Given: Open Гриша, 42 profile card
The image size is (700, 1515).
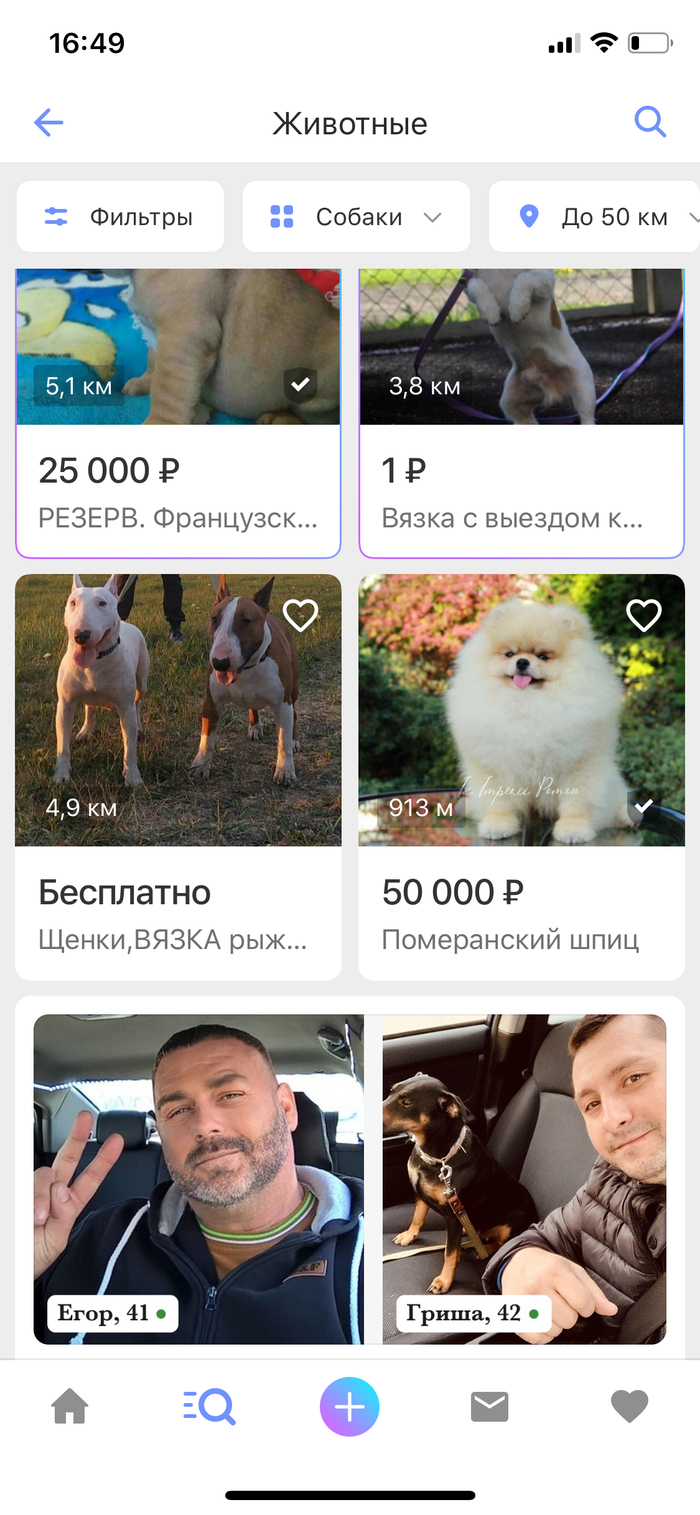Looking at the screenshot, I should pos(524,1178).
